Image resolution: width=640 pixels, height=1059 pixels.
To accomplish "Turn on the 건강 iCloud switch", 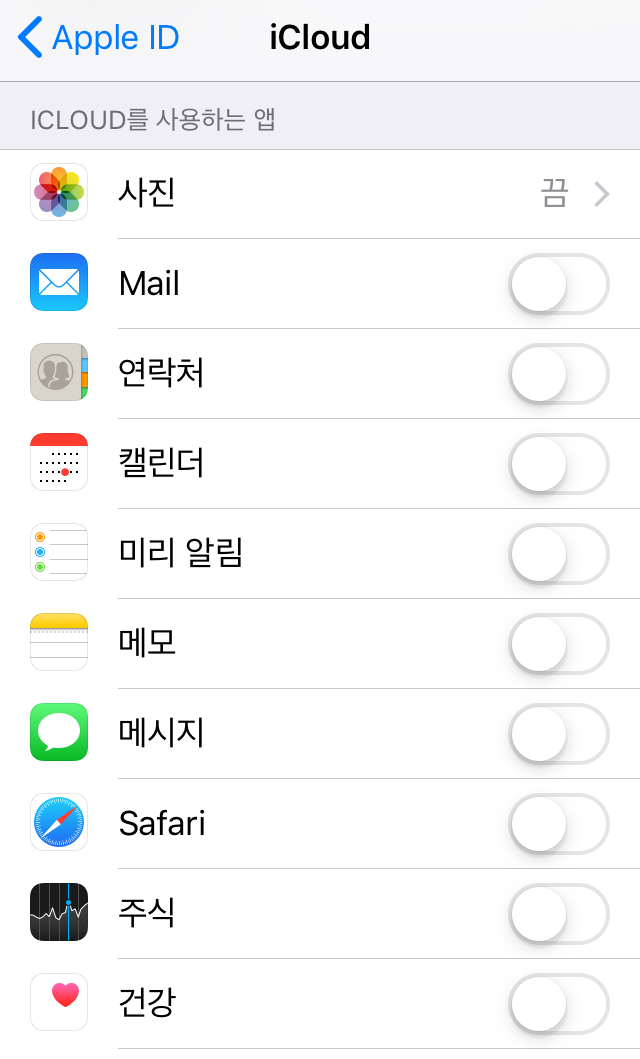I will [x=558, y=1003].
